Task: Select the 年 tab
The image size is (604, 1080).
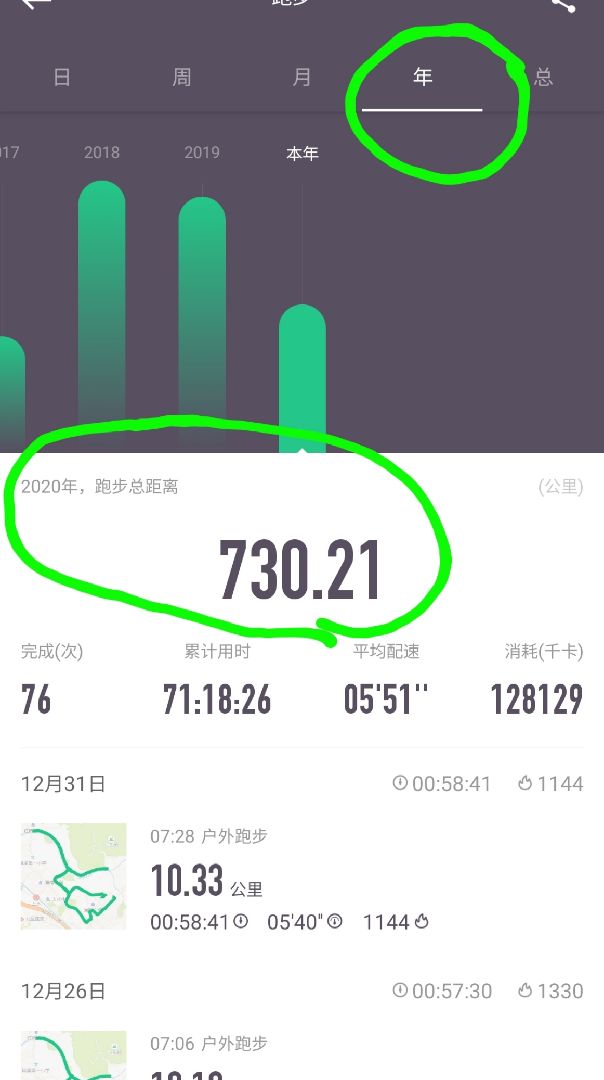Action: tap(422, 77)
